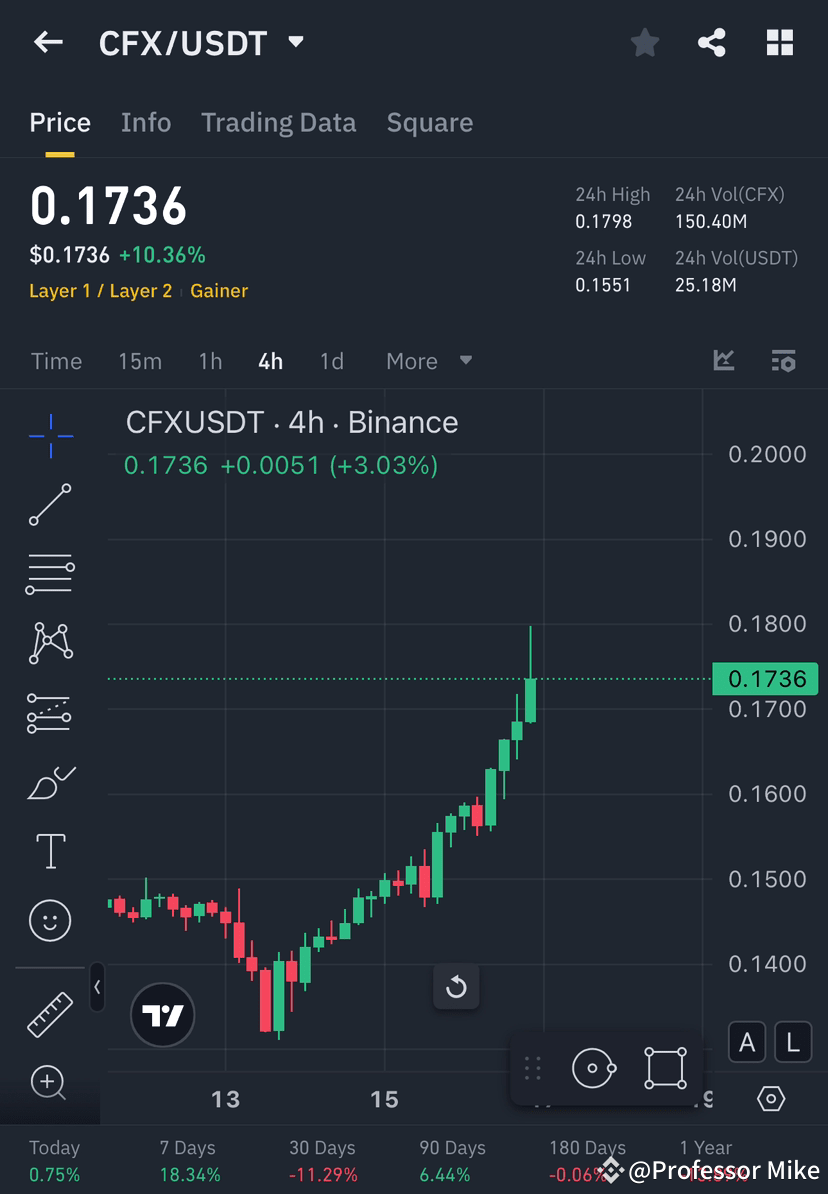Open chart display settings via hexagon icon
The width and height of the screenshot is (828, 1194).
click(x=771, y=1098)
